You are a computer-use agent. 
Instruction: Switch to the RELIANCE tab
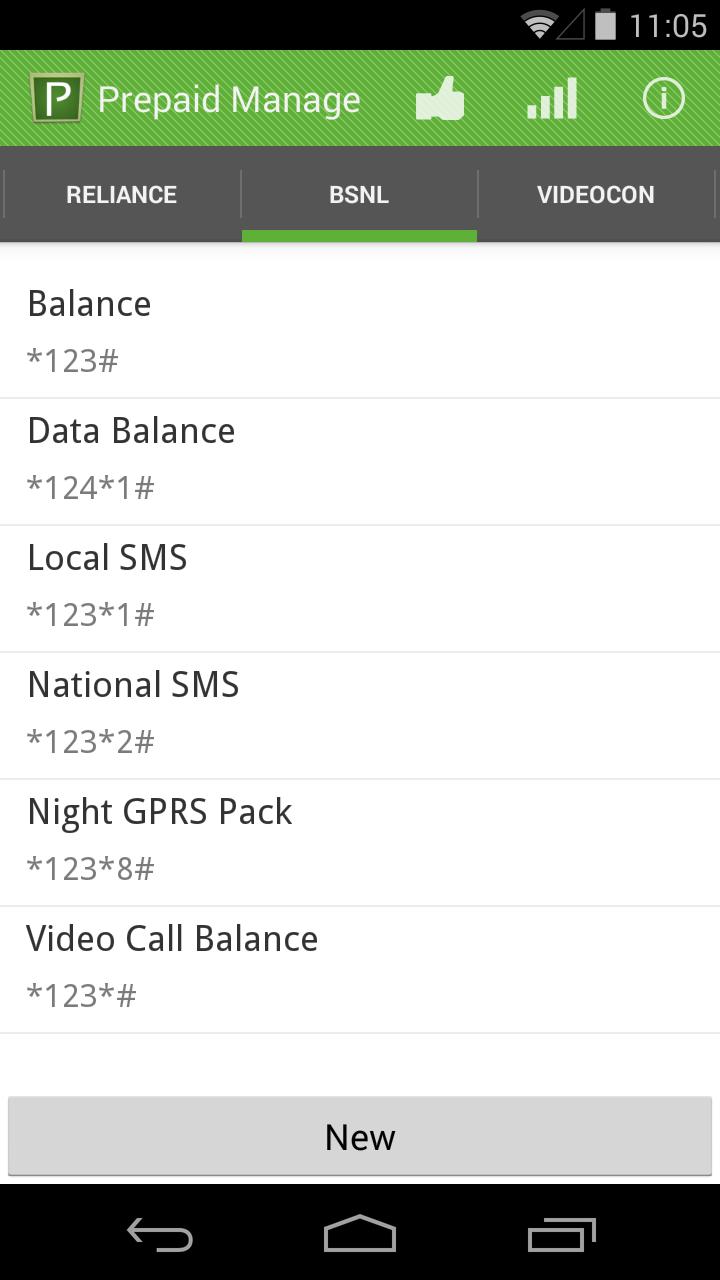point(120,194)
